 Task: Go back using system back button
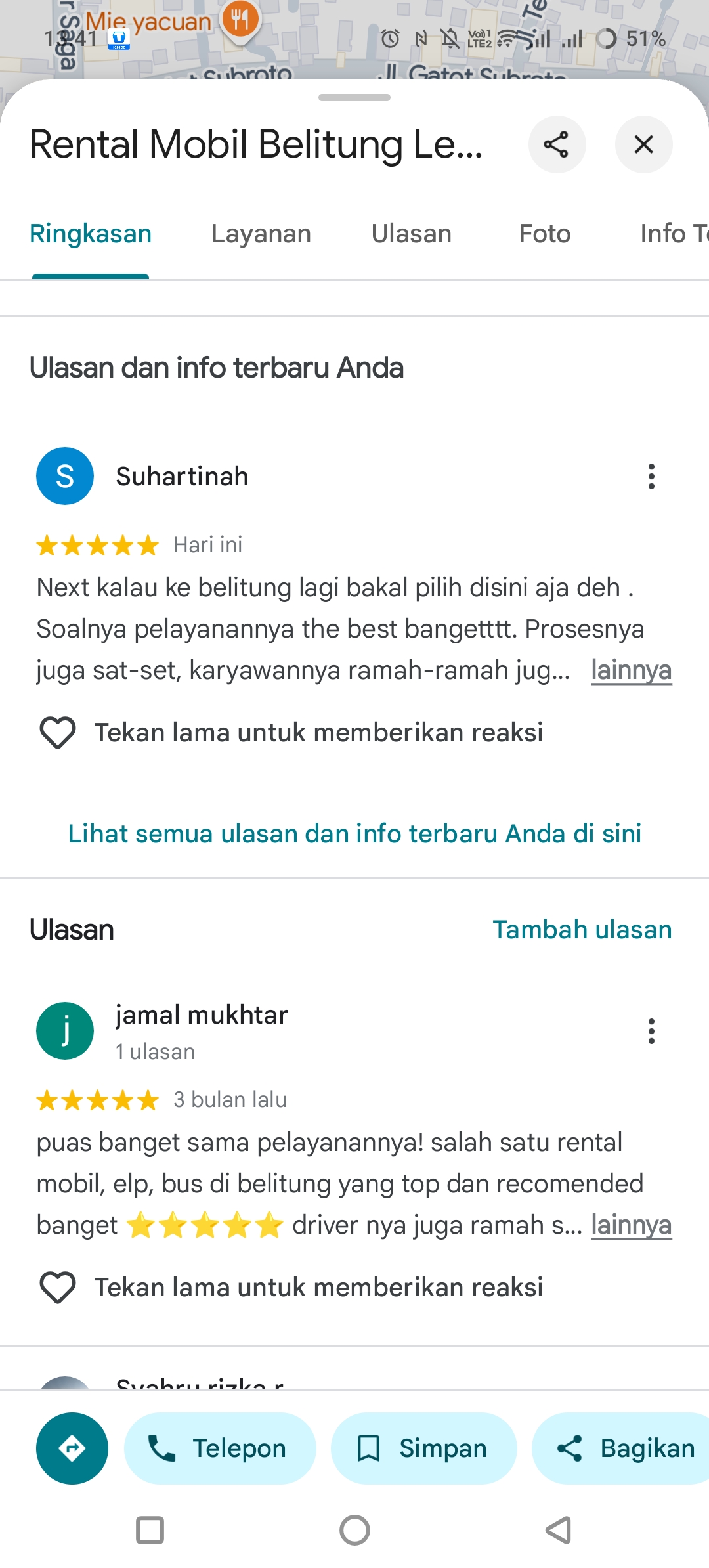click(559, 1531)
